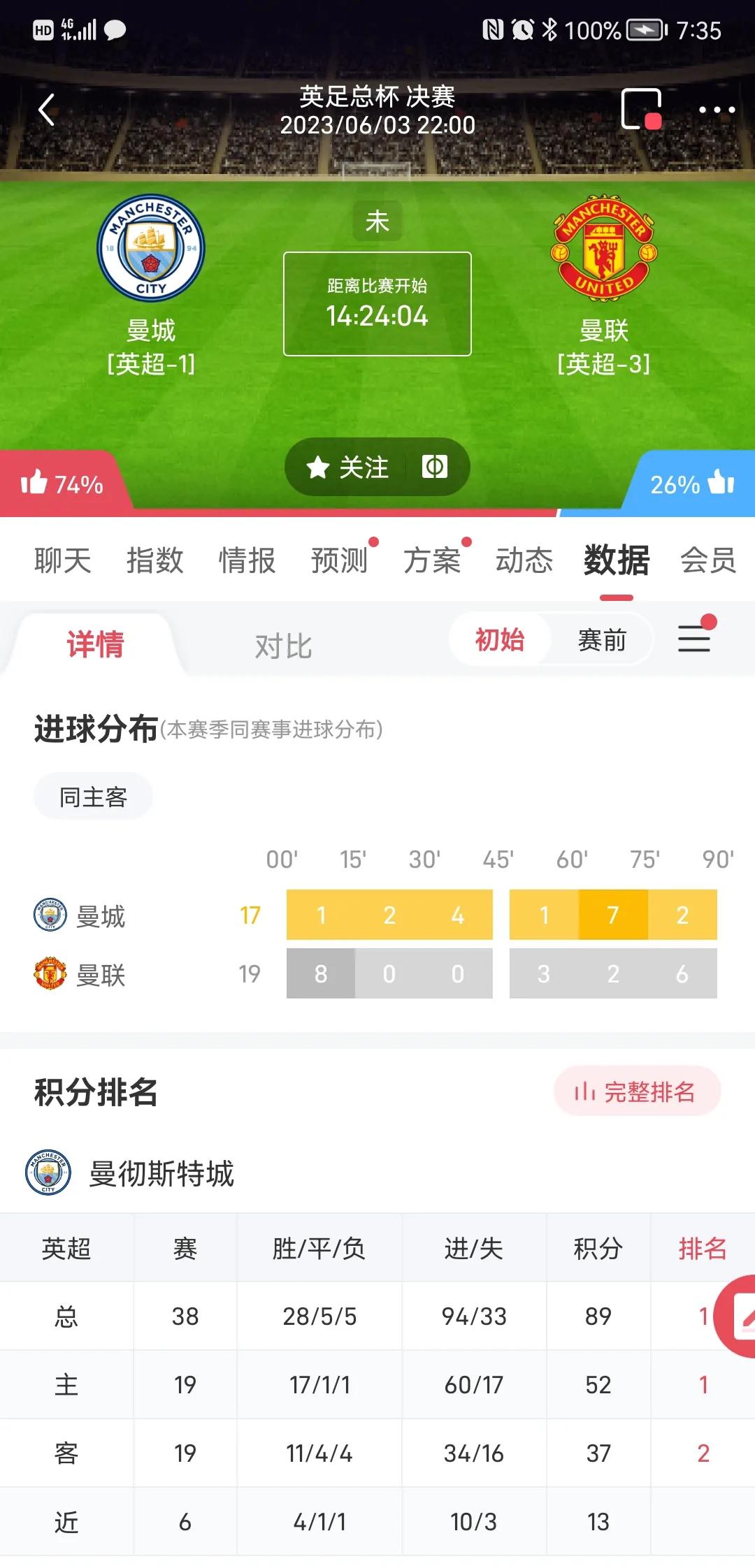Tap the odds icon beside the 关注 button
The image size is (755, 1568).
(x=435, y=467)
